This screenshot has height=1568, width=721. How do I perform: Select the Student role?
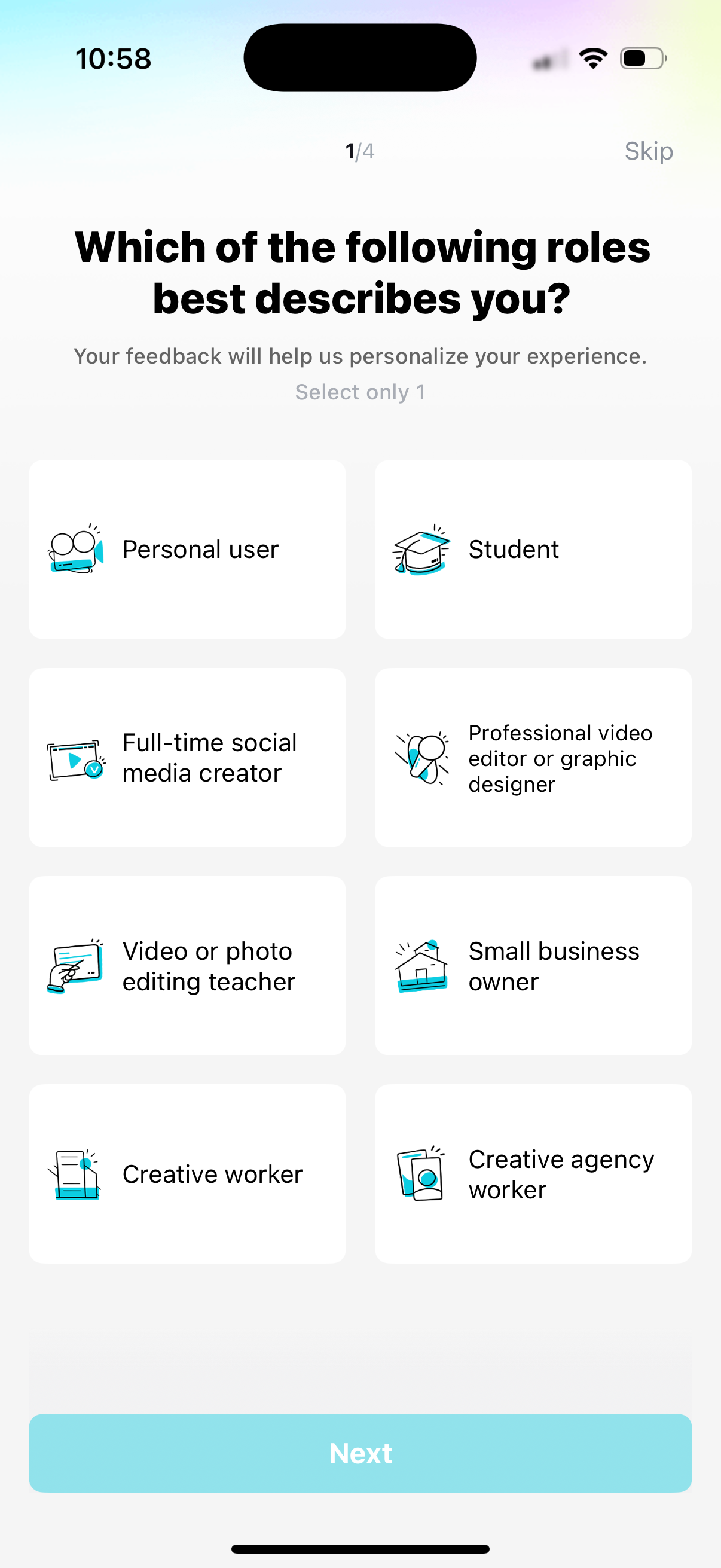point(534,549)
